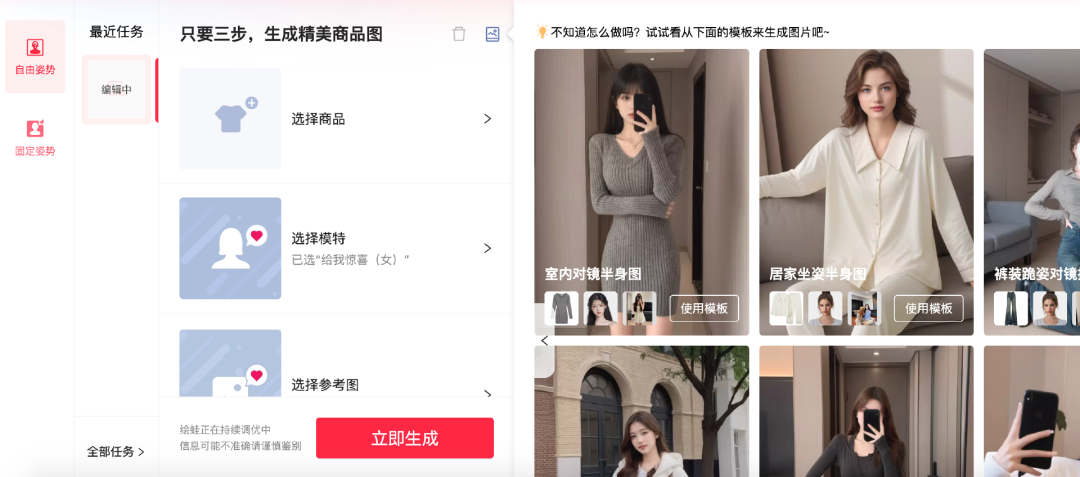Select white outfit thumbnail in 居家坐姿半身图
This screenshot has height=477, width=1080.
pos(786,308)
